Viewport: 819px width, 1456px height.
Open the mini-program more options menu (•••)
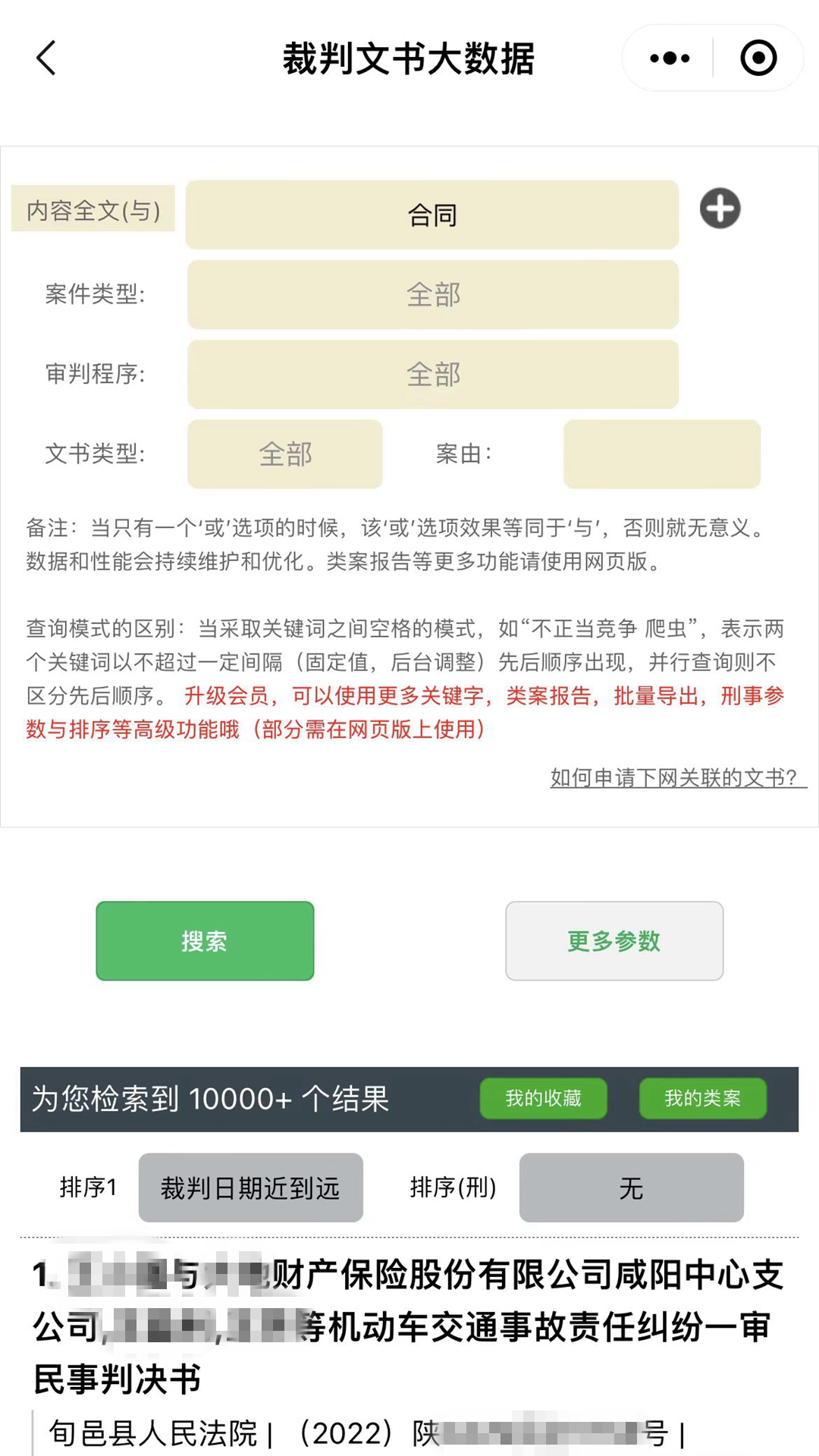[666, 57]
